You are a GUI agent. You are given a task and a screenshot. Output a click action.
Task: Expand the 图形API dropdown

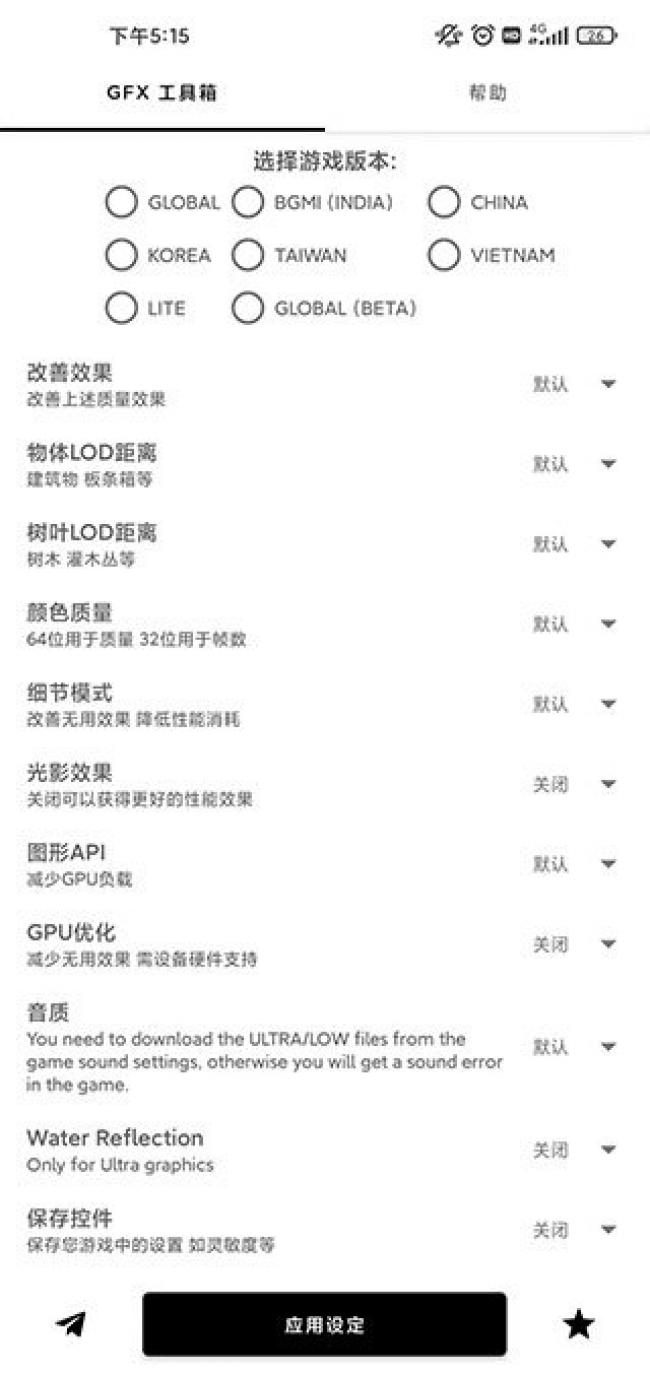(x=608, y=864)
